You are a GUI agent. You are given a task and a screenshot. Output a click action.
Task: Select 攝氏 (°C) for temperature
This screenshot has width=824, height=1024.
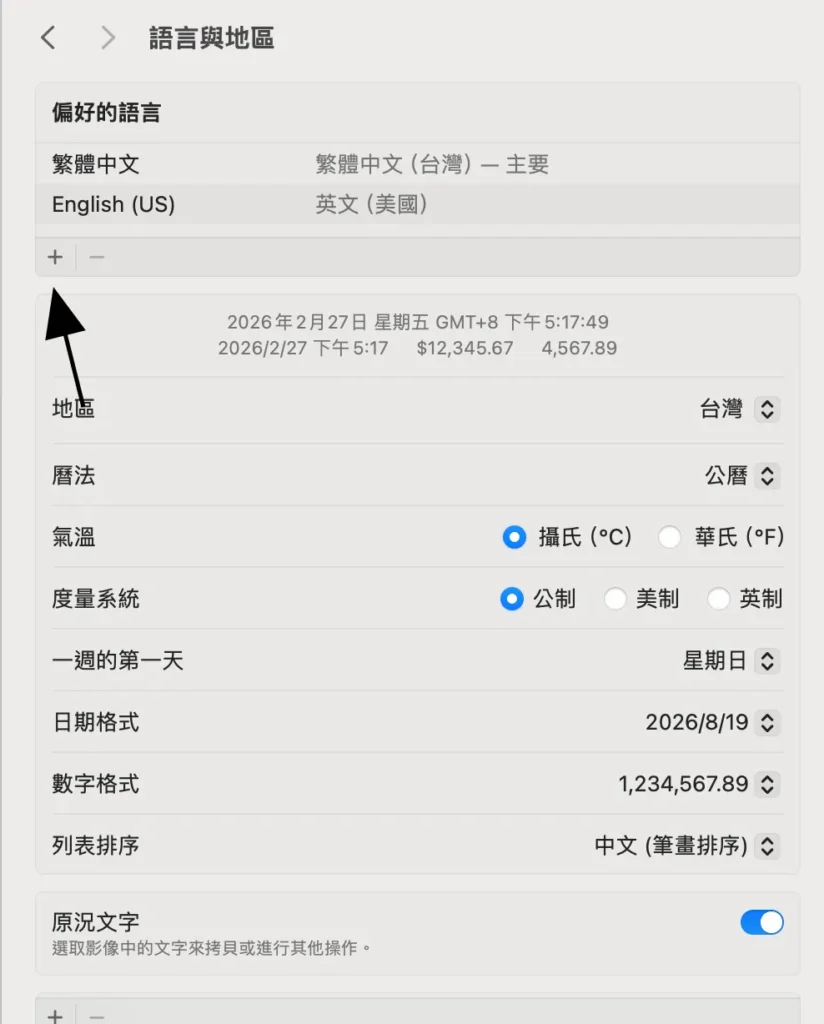[514, 538]
